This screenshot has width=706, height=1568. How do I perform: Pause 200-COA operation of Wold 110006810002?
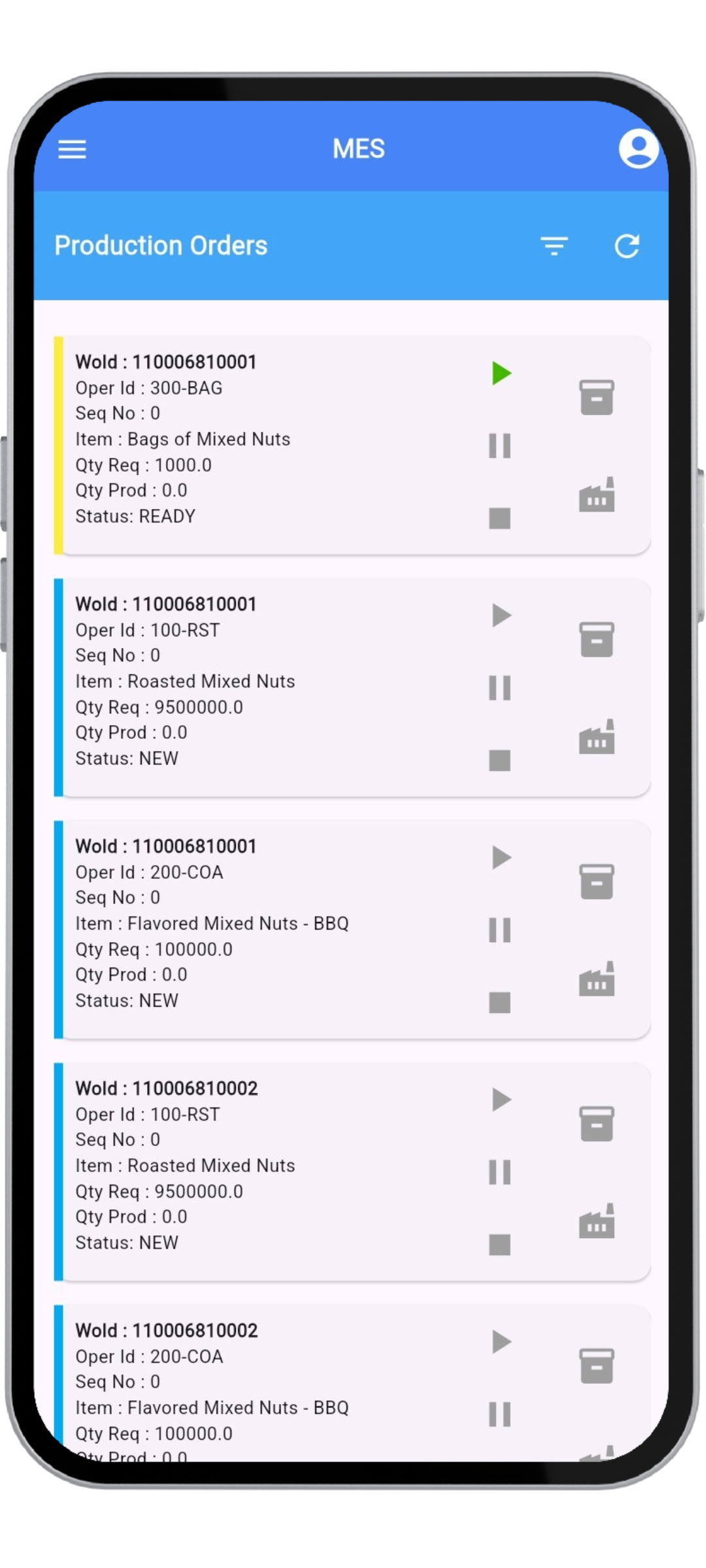[499, 1414]
